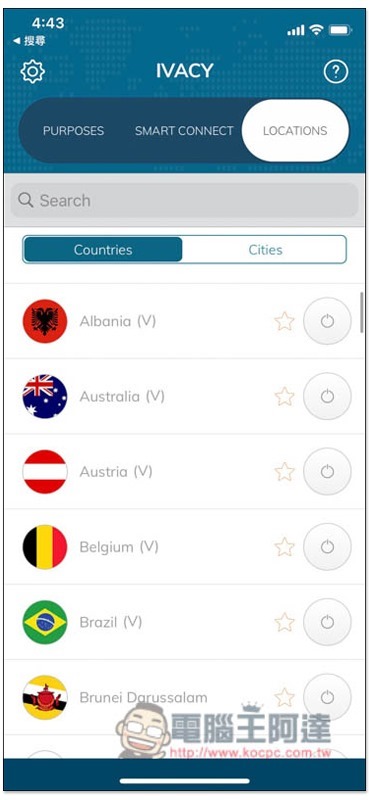The height and width of the screenshot is (800, 369).
Task: Switch to the Smart Connect tab
Action: tap(184, 131)
